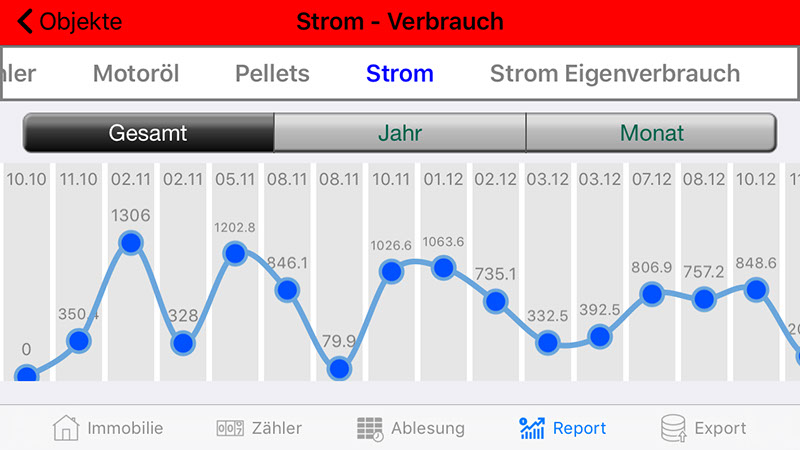This screenshot has width=800, height=450.
Task: Open the Immobilie tab
Action: coord(108,428)
